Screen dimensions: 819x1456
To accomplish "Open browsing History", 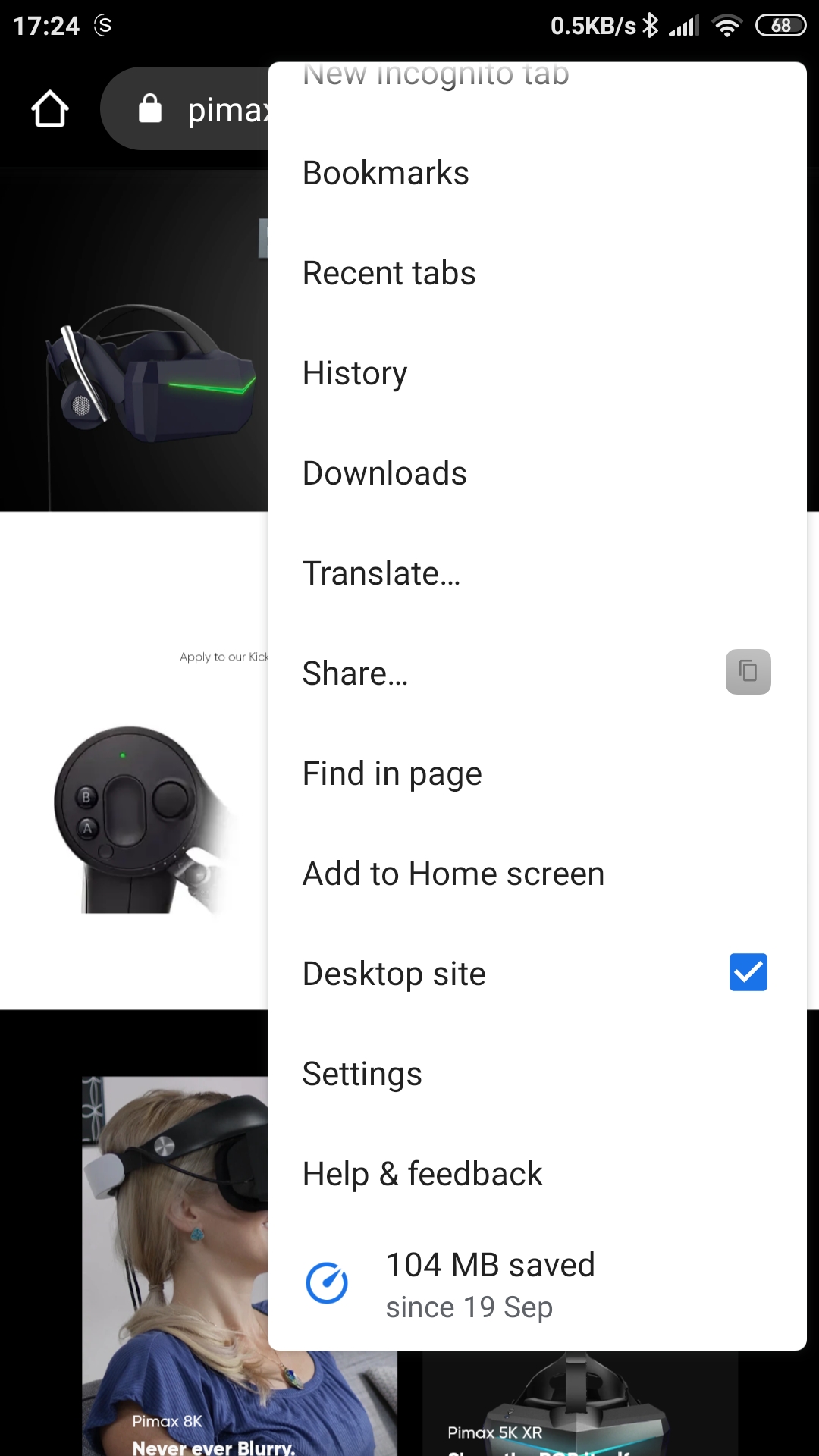I will click(x=537, y=373).
